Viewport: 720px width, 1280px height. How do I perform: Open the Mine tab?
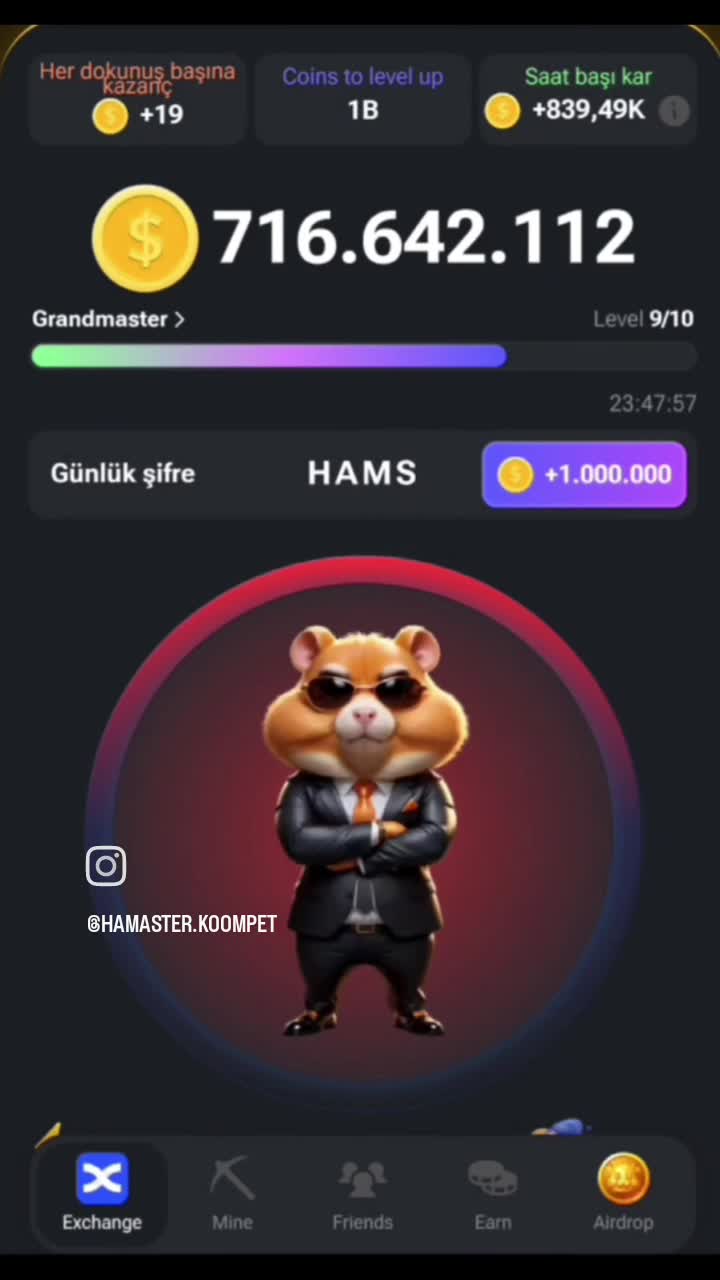[x=232, y=1193]
